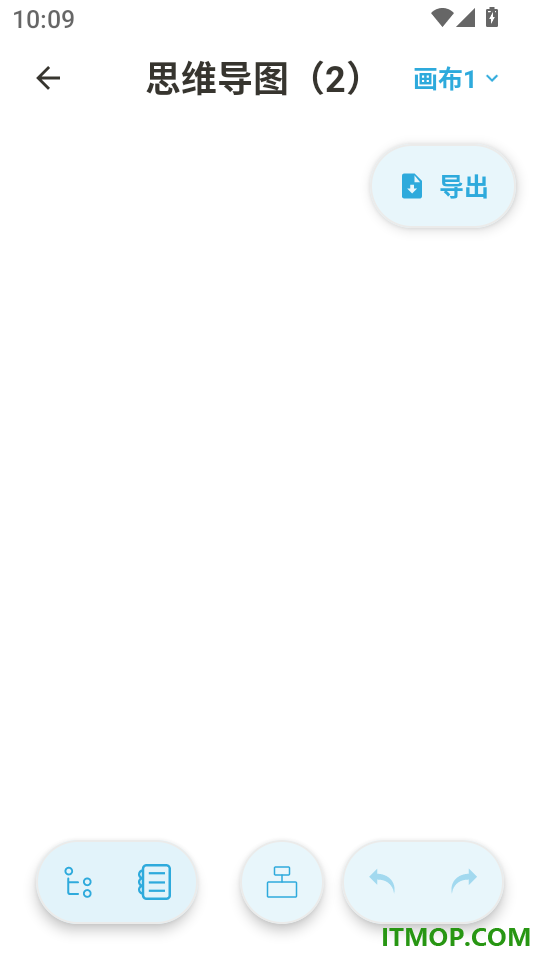Switch to the tree structure view icon
Image resolution: width=540 pixels, height=960 pixels.
pos(78,882)
